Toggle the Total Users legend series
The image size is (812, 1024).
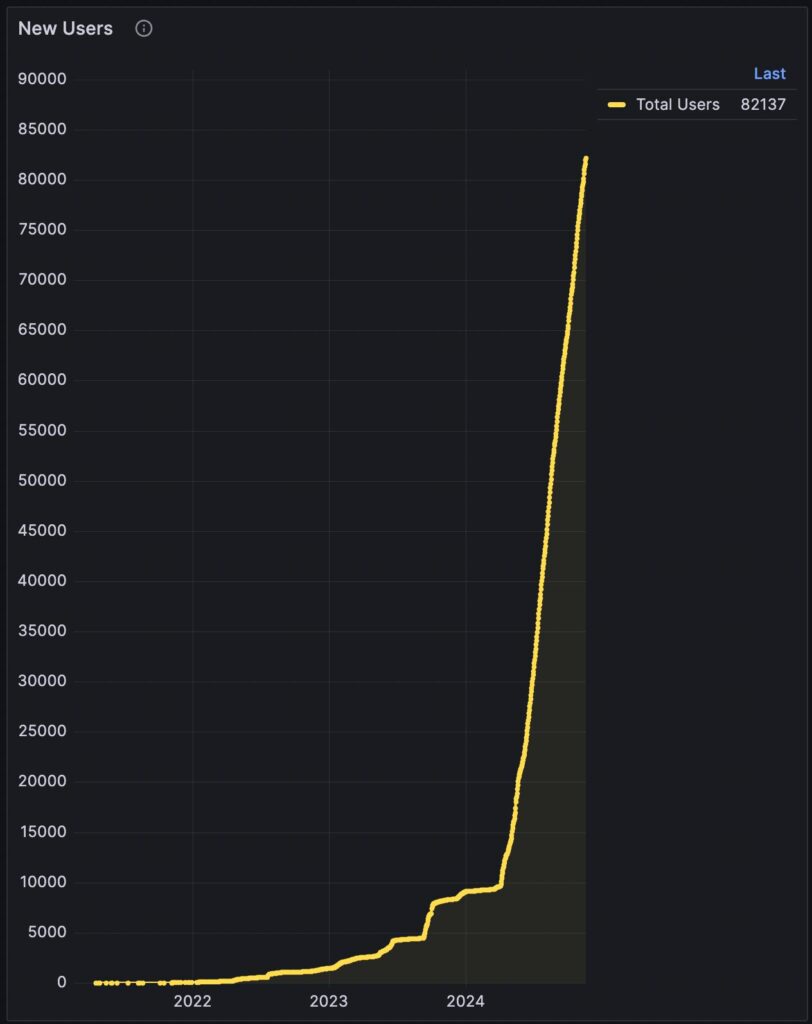(677, 104)
